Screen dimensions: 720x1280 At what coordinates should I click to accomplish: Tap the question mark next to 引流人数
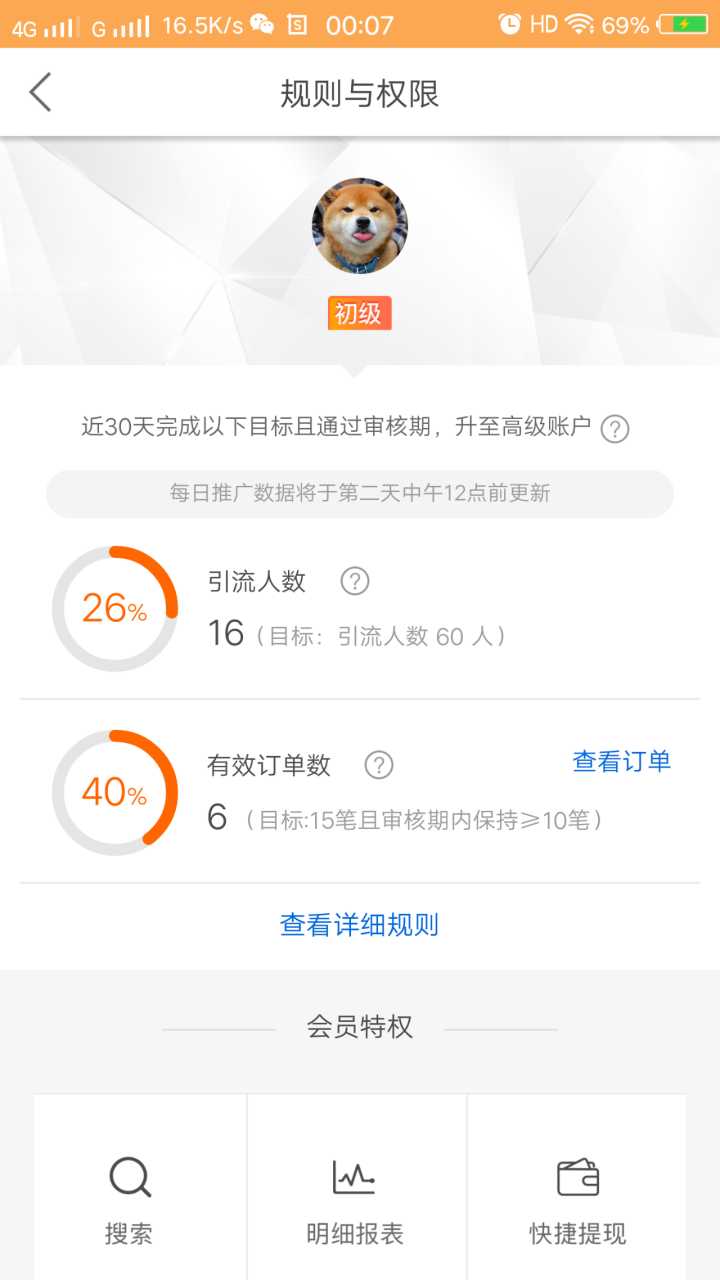[355, 581]
